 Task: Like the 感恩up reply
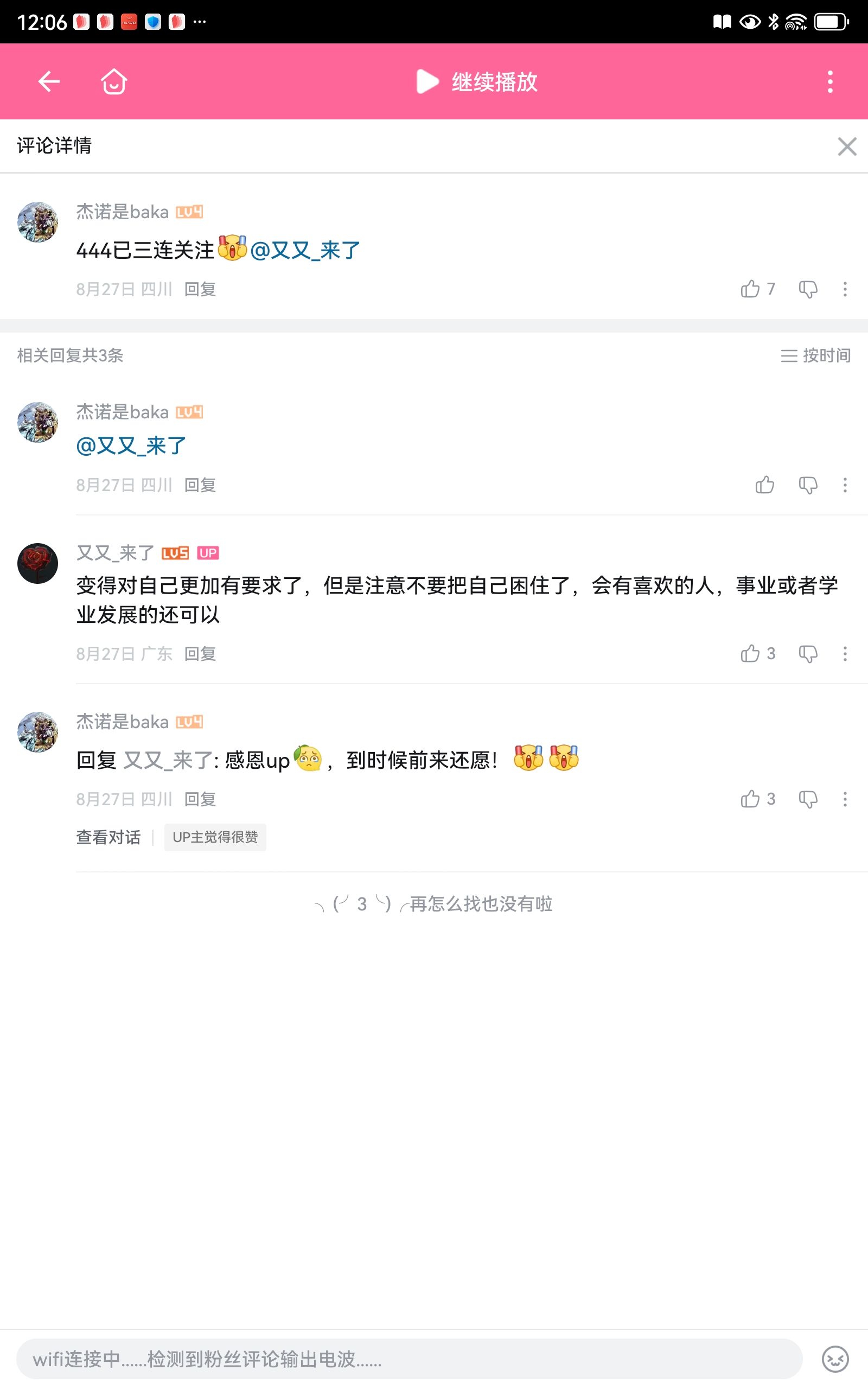[750, 799]
